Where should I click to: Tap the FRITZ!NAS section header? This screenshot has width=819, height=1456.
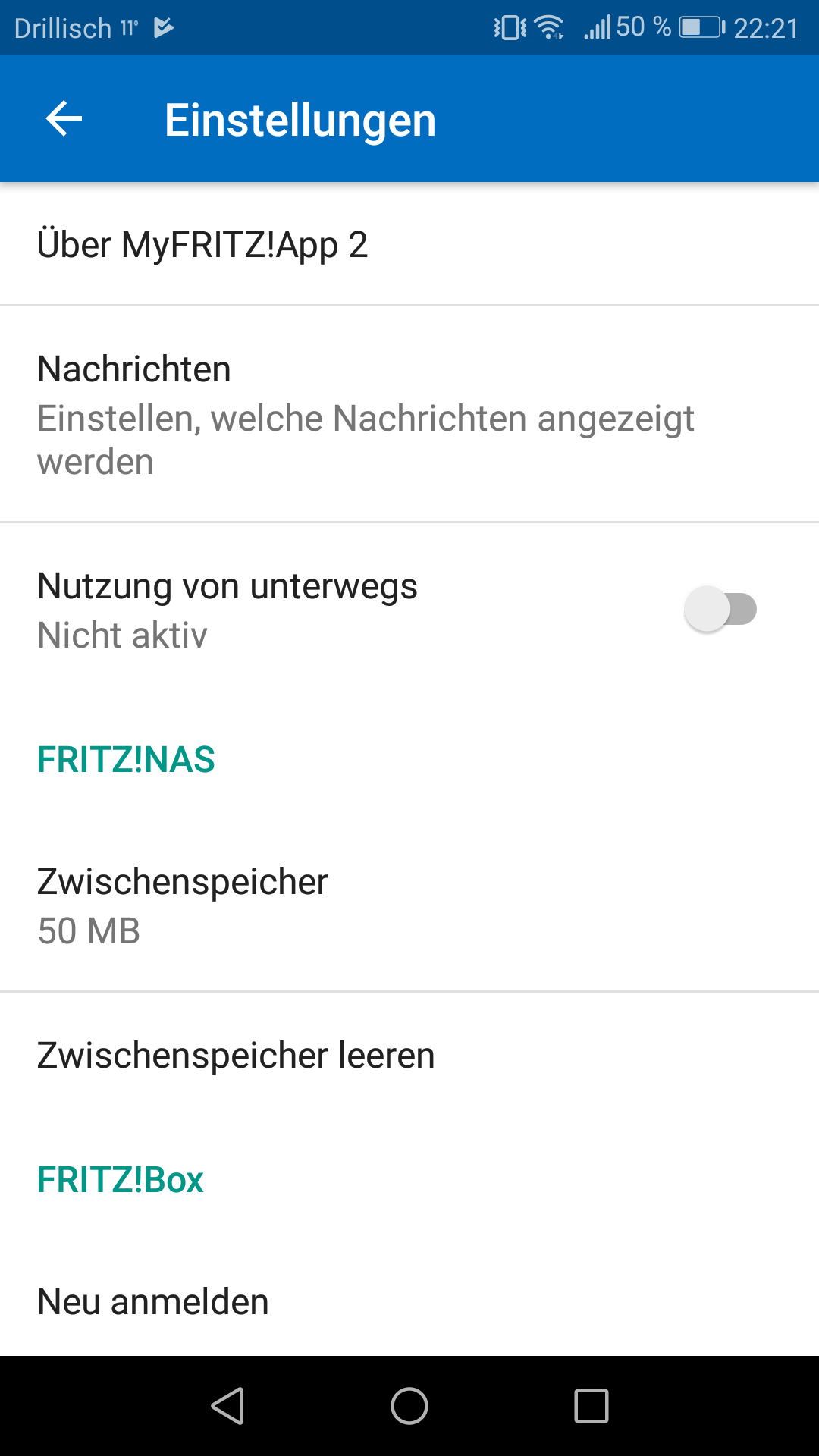(125, 759)
